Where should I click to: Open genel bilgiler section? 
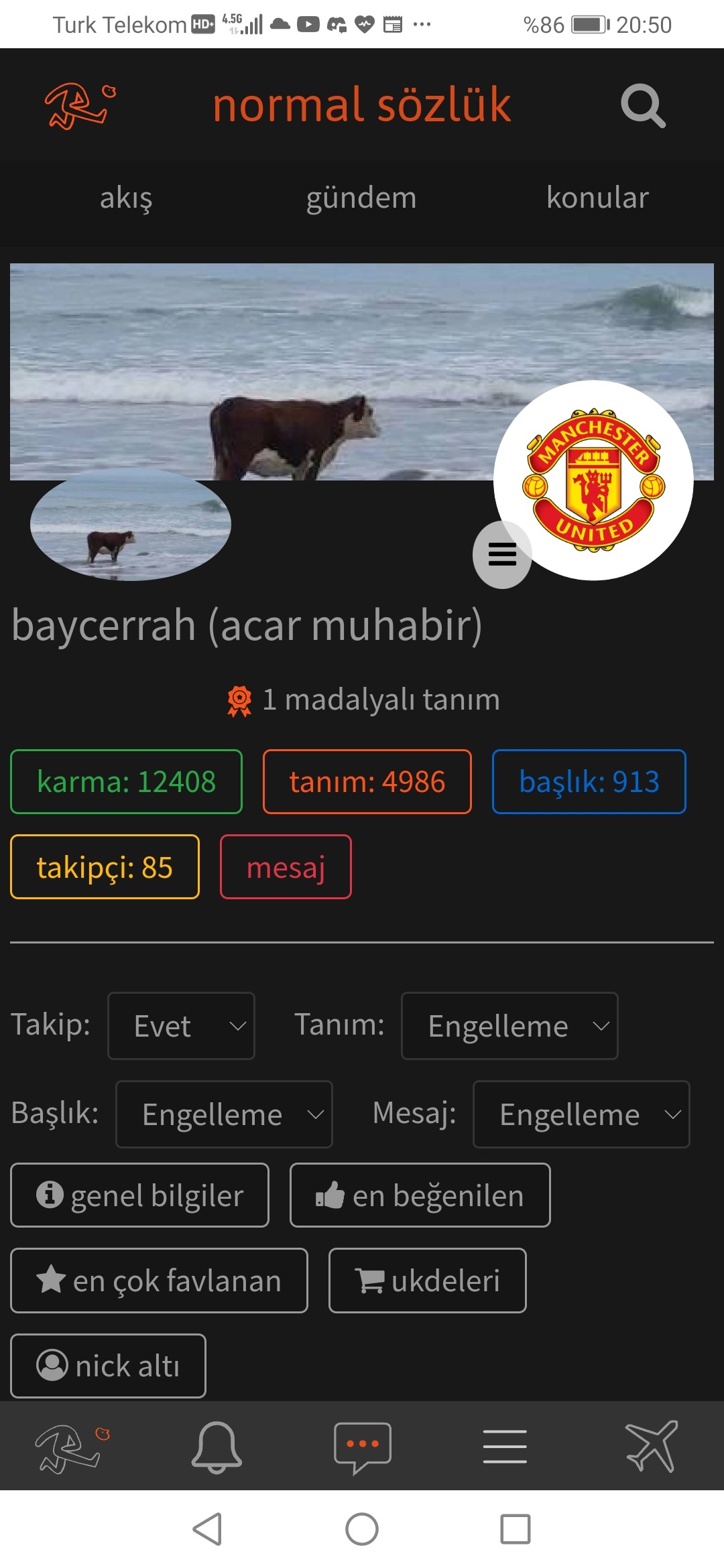pyautogui.click(x=139, y=1195)
